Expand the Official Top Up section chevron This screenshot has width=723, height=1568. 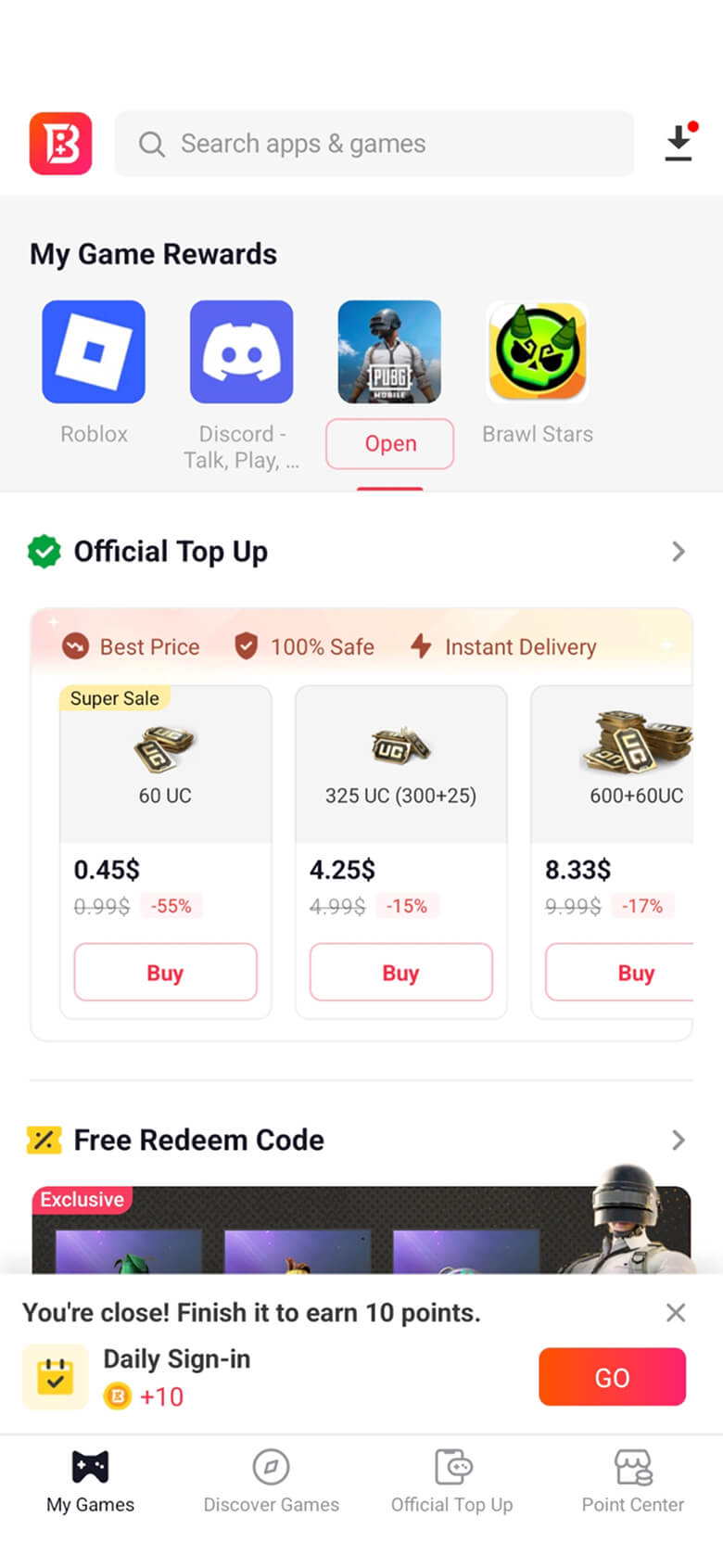678,551
